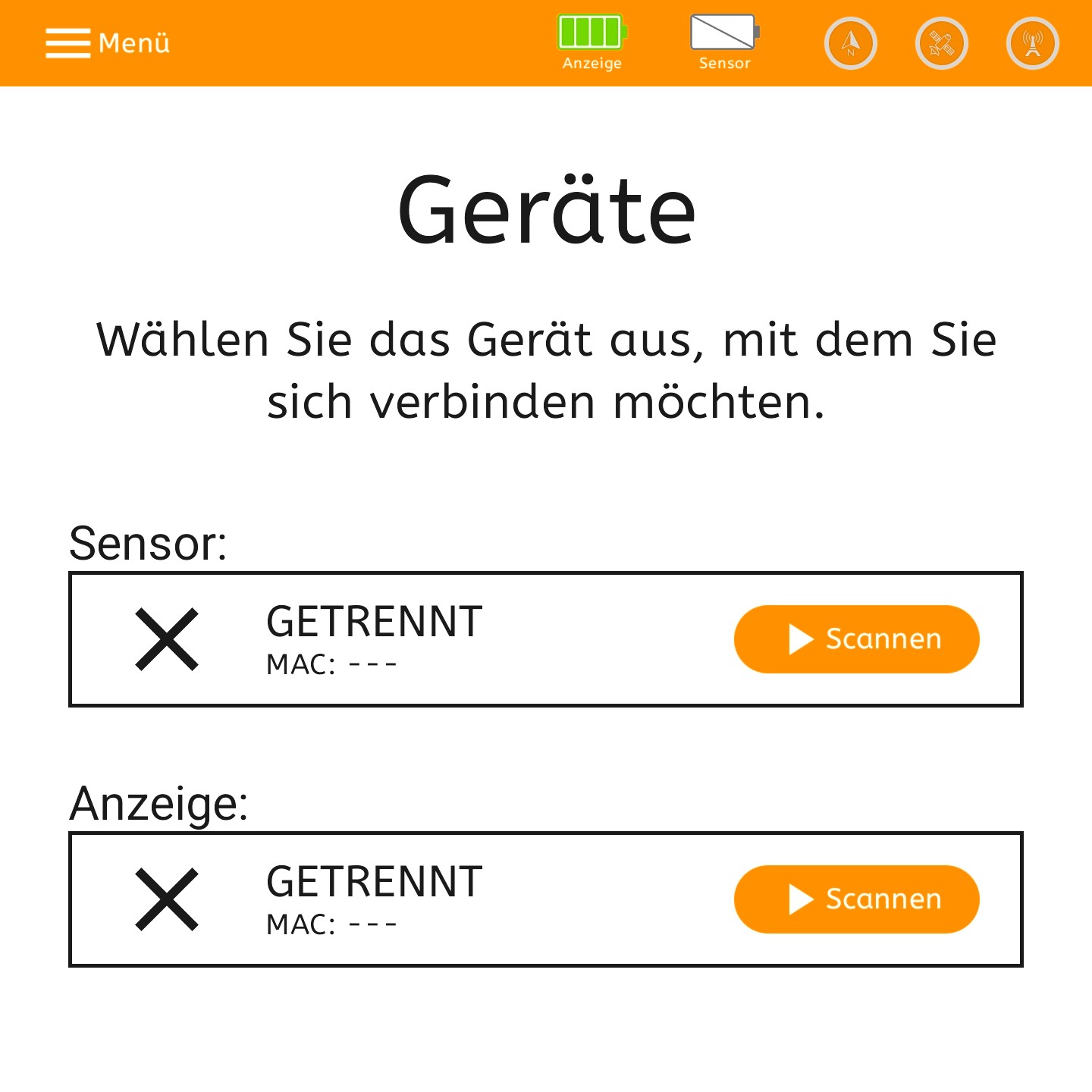Viewport: 1092px width, 1092px height.
Task: Tap the radio tower icon
Action: pos(1032,43)
